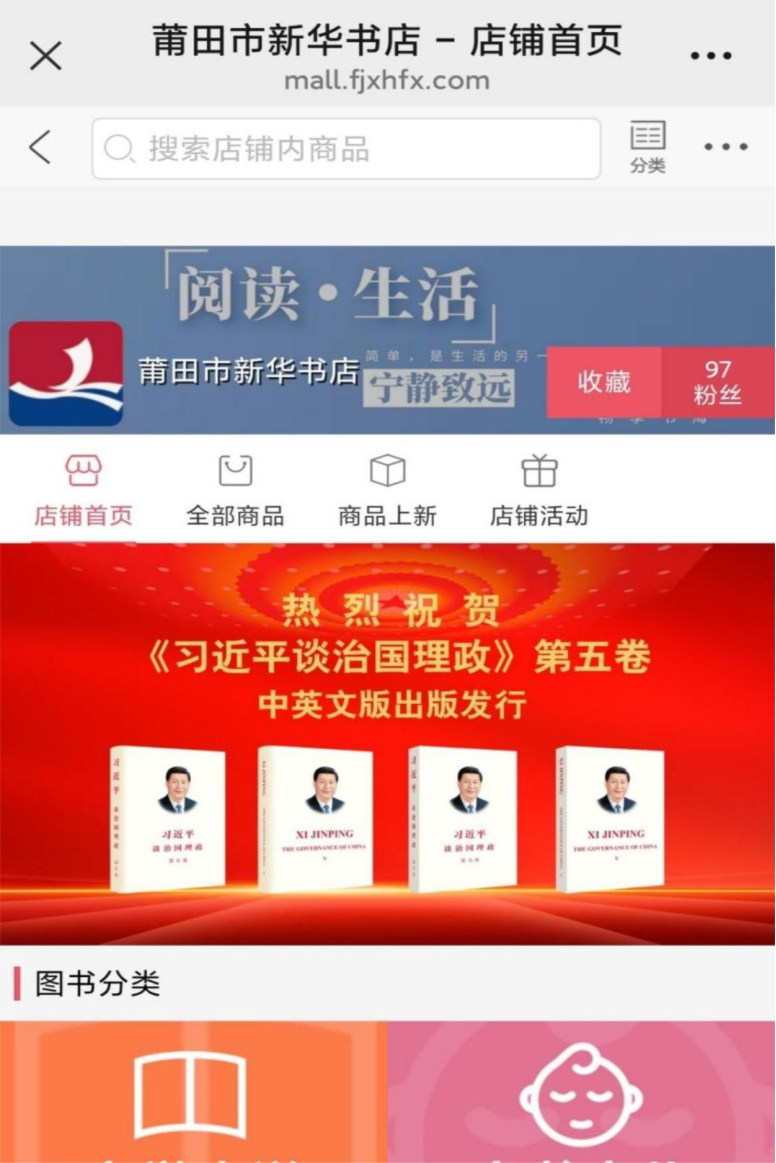The width and height of the screenshot is (776, 1163).
Task: Tap the 搜索店铺内商品 search box
Action: (x=346, y=149)
